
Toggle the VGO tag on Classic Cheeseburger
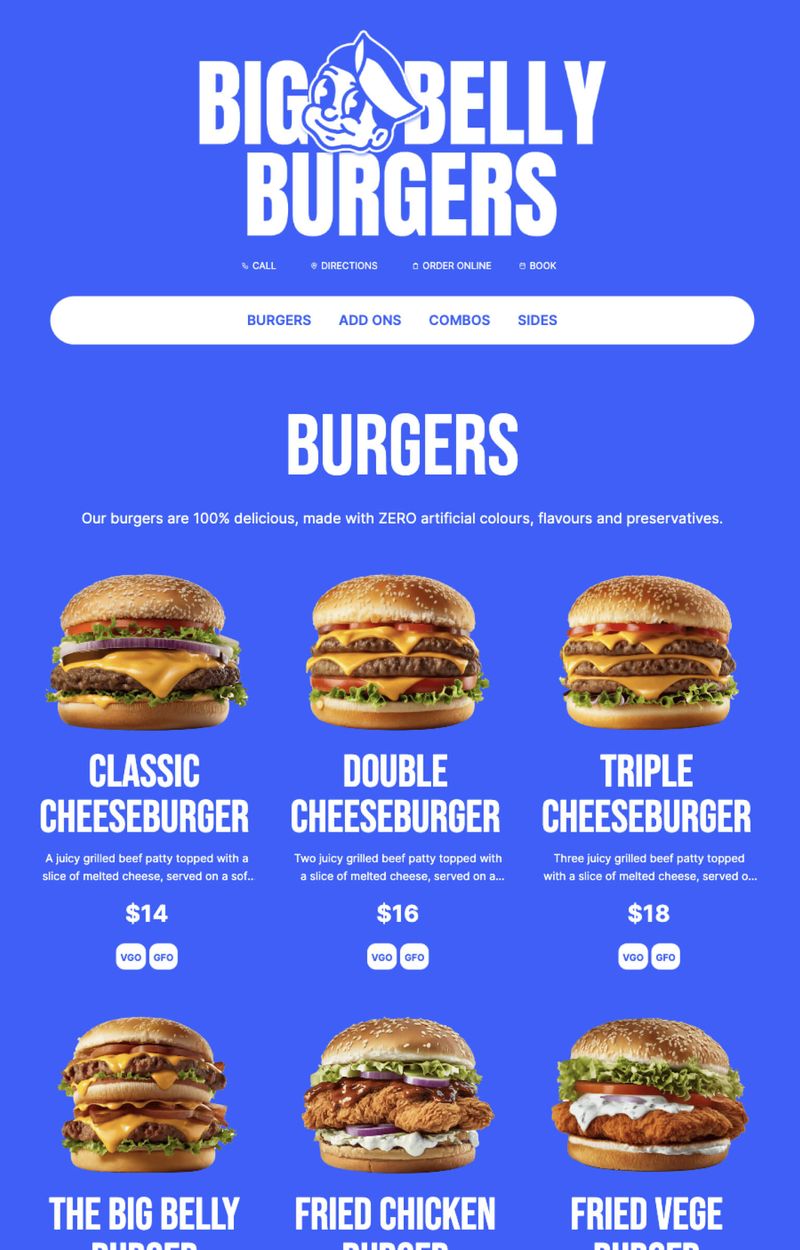coord(131,957)
